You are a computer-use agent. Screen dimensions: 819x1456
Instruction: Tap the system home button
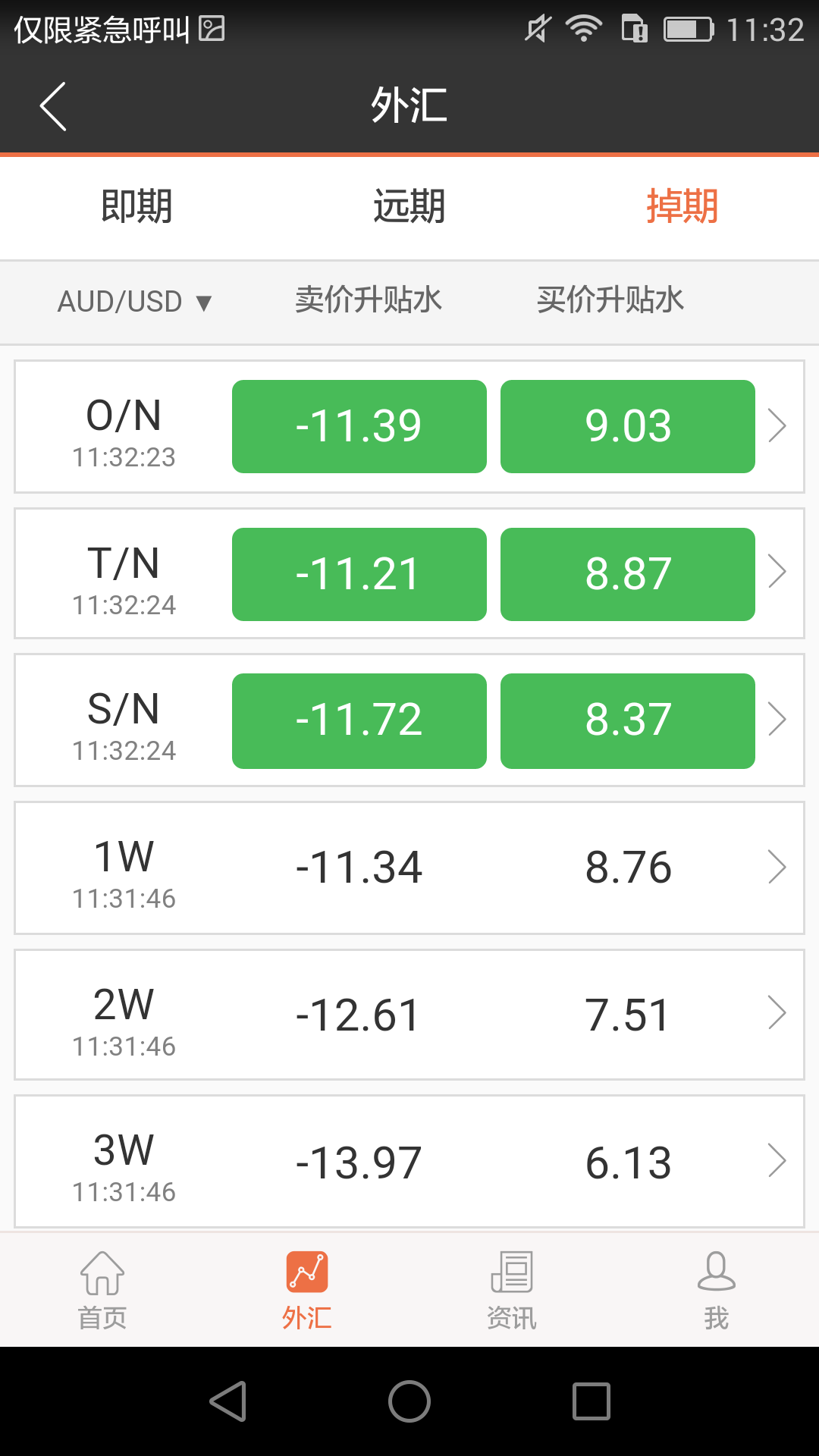click(x=409, y=1401)
